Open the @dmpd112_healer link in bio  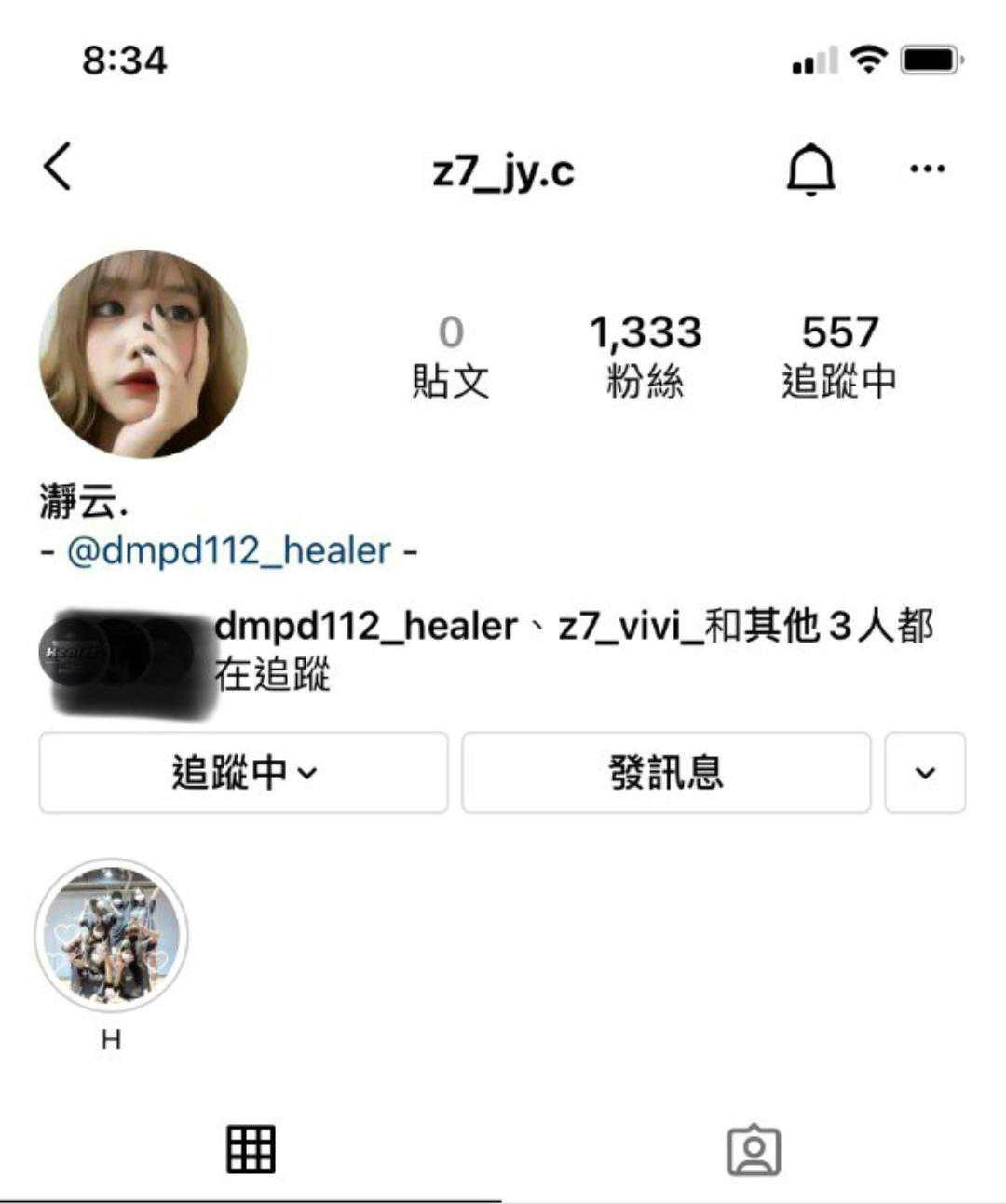point(229,551)
